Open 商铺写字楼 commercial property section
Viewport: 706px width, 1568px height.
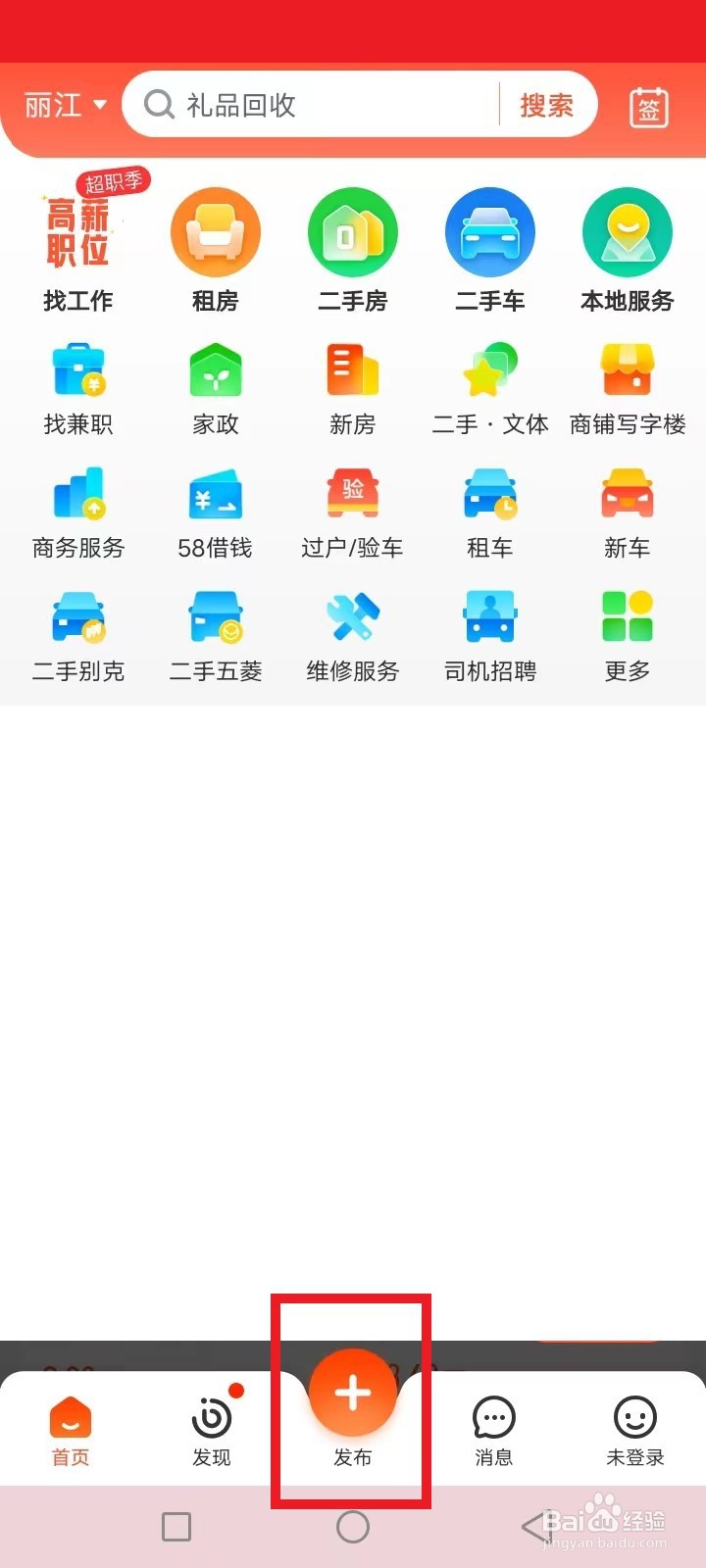pyautogui.click(x=627, y=382)
